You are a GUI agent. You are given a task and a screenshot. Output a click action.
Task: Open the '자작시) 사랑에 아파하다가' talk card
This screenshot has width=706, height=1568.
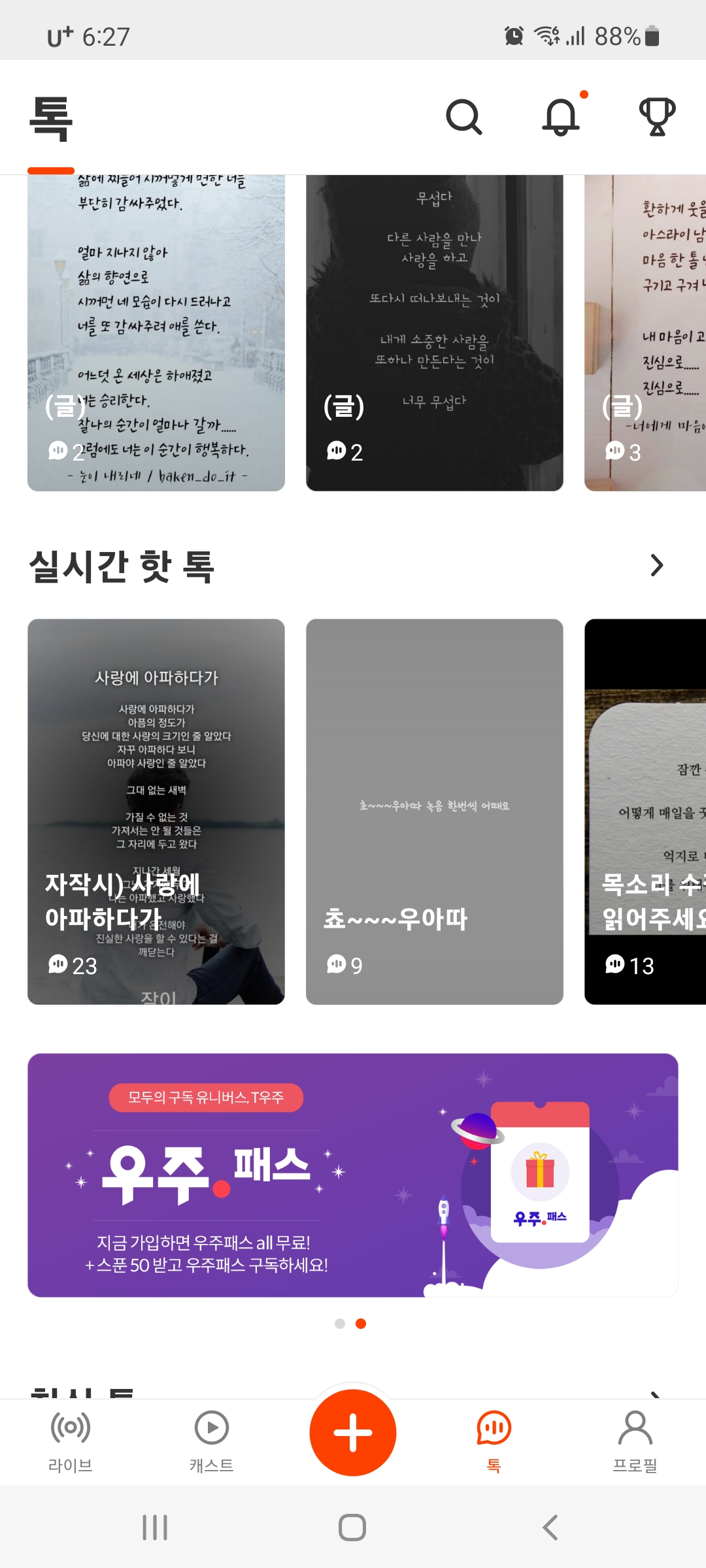tap(156, 811)
